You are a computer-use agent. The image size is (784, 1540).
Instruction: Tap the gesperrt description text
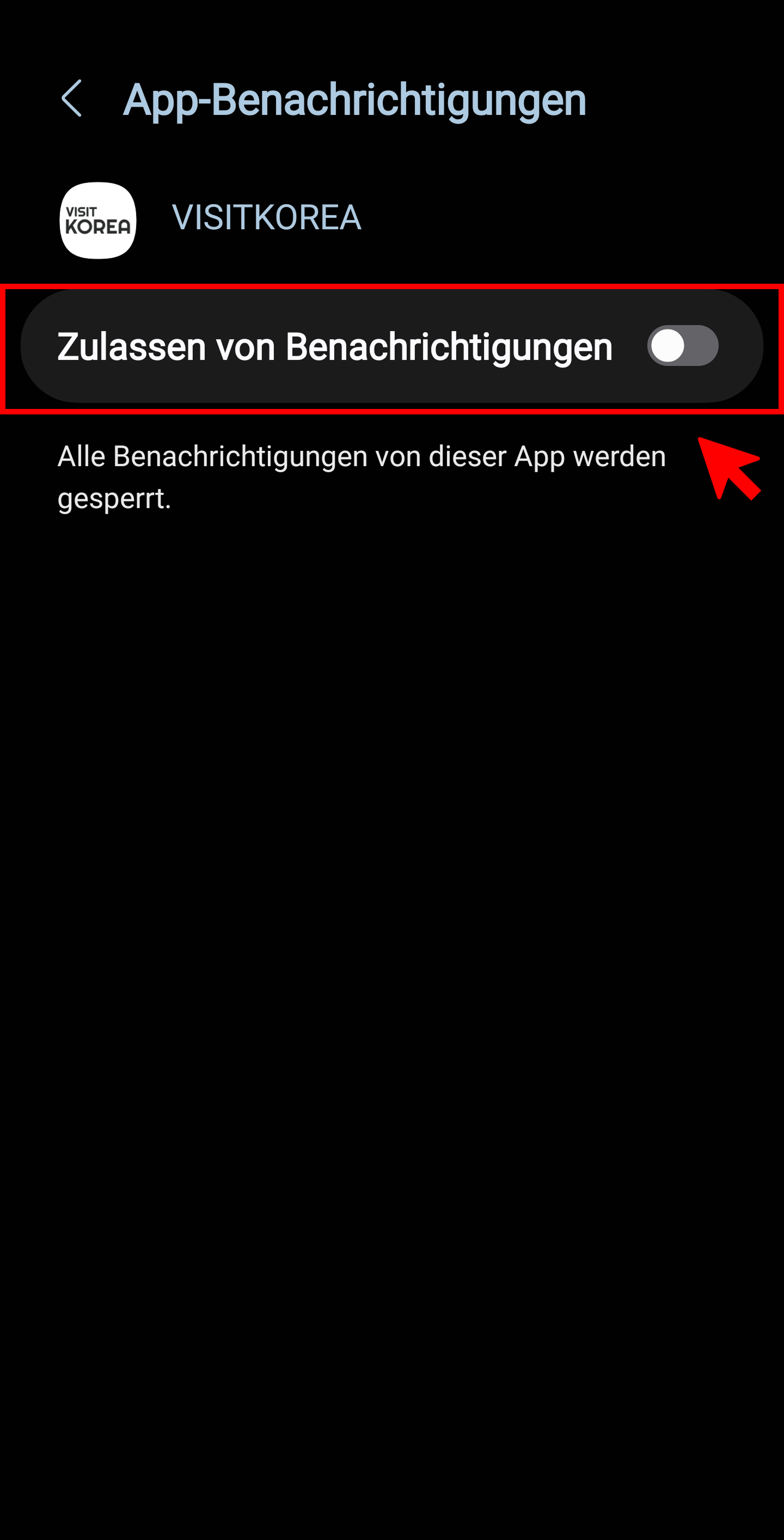[114, 498]
